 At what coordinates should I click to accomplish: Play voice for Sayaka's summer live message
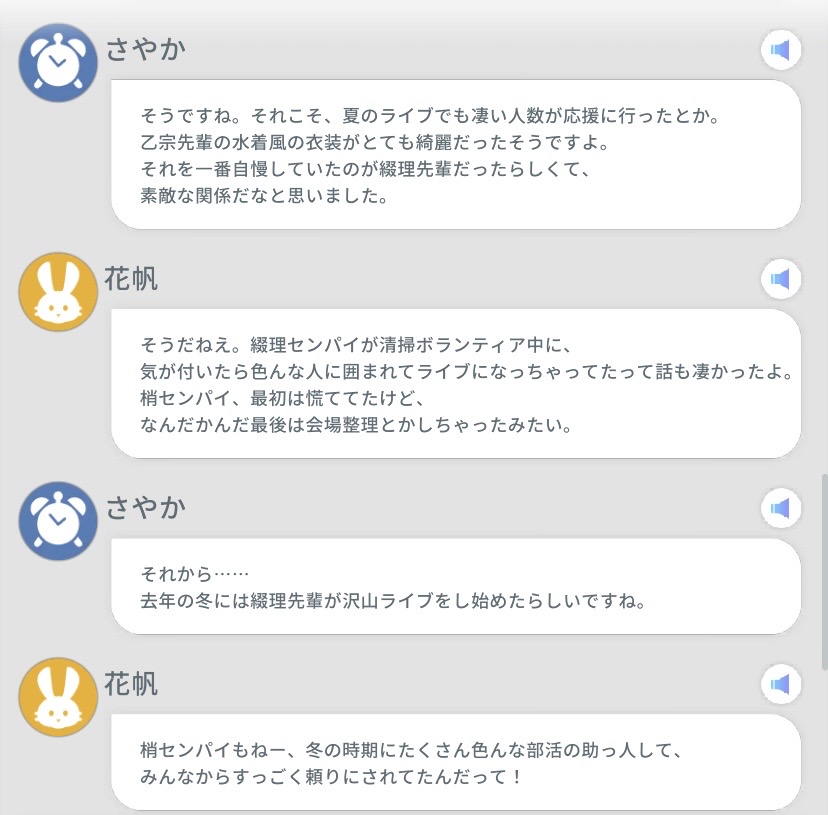click(781, 50)
